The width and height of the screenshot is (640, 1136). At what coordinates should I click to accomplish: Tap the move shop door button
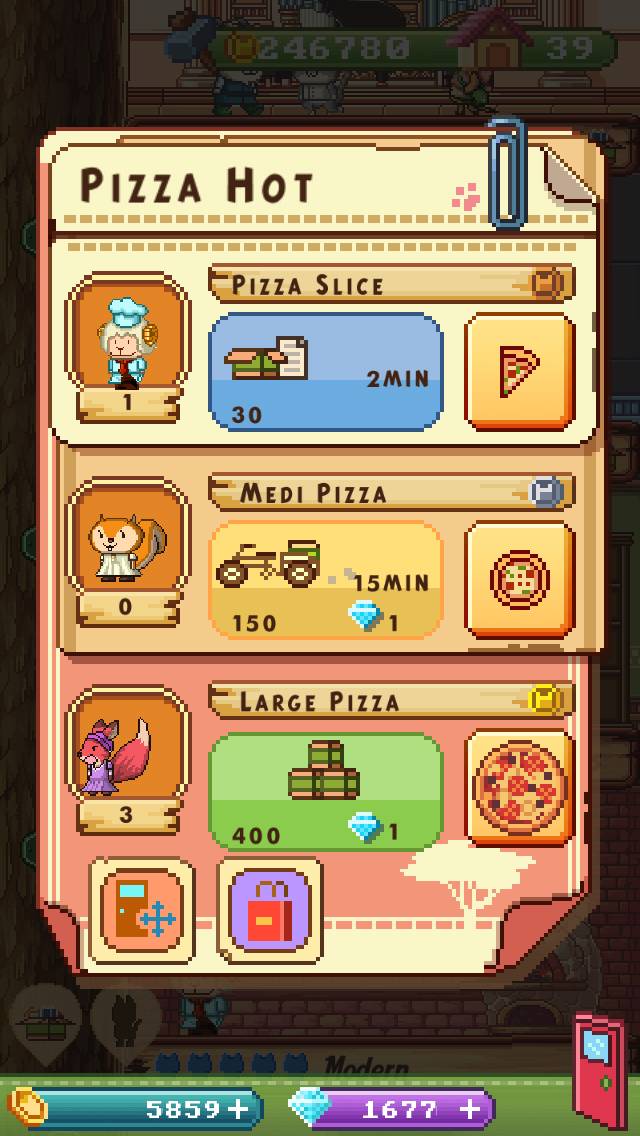pyautogui.click(x=142, y=910)
